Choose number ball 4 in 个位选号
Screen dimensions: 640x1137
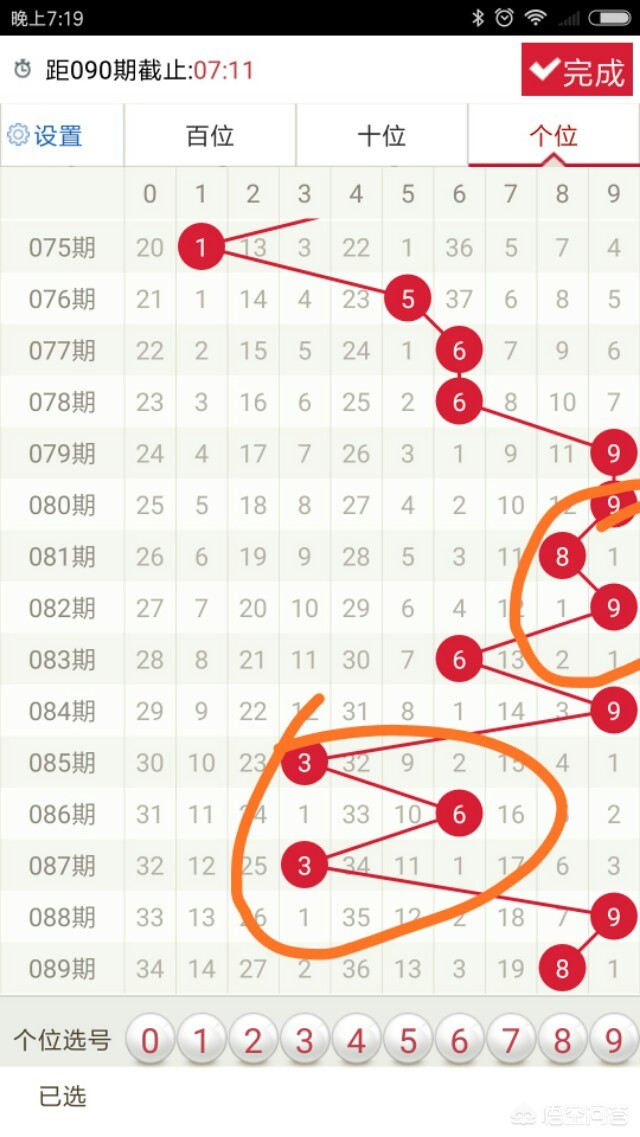point(356,1041)
